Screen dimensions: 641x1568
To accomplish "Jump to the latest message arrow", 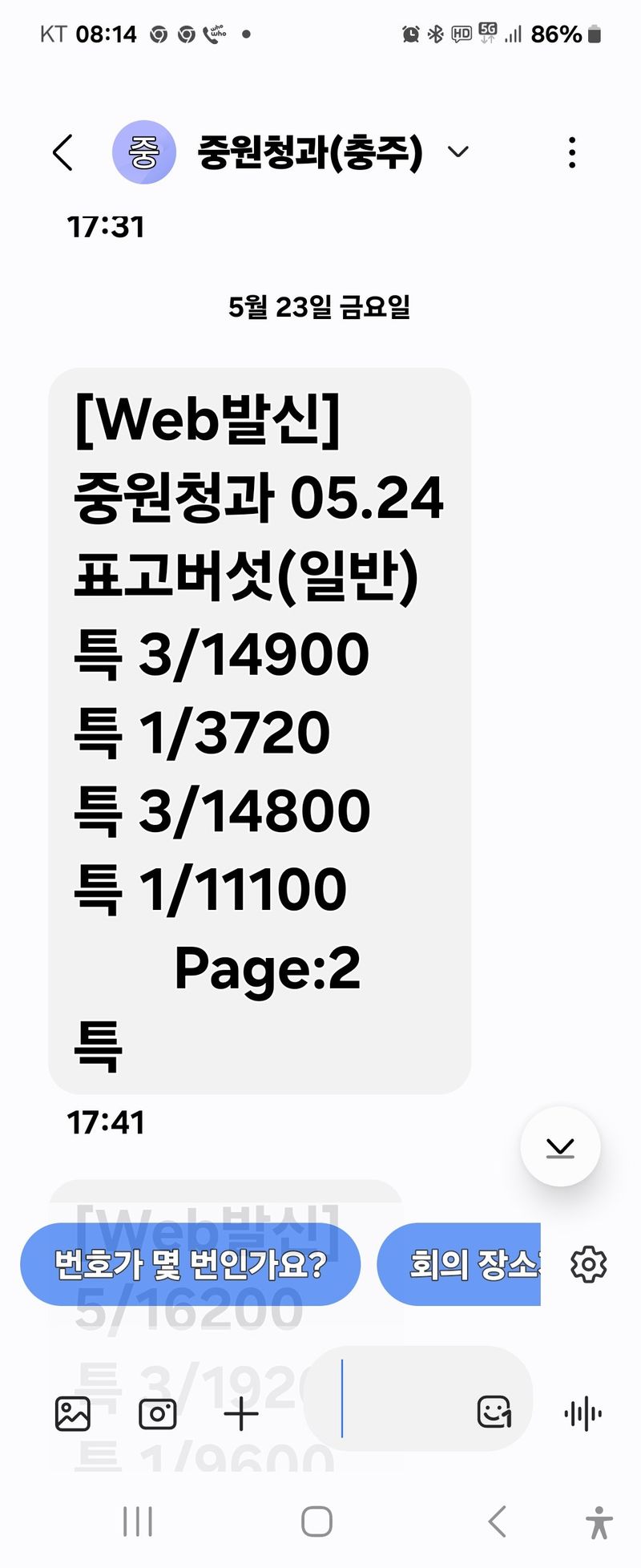I will (560, 1147).
